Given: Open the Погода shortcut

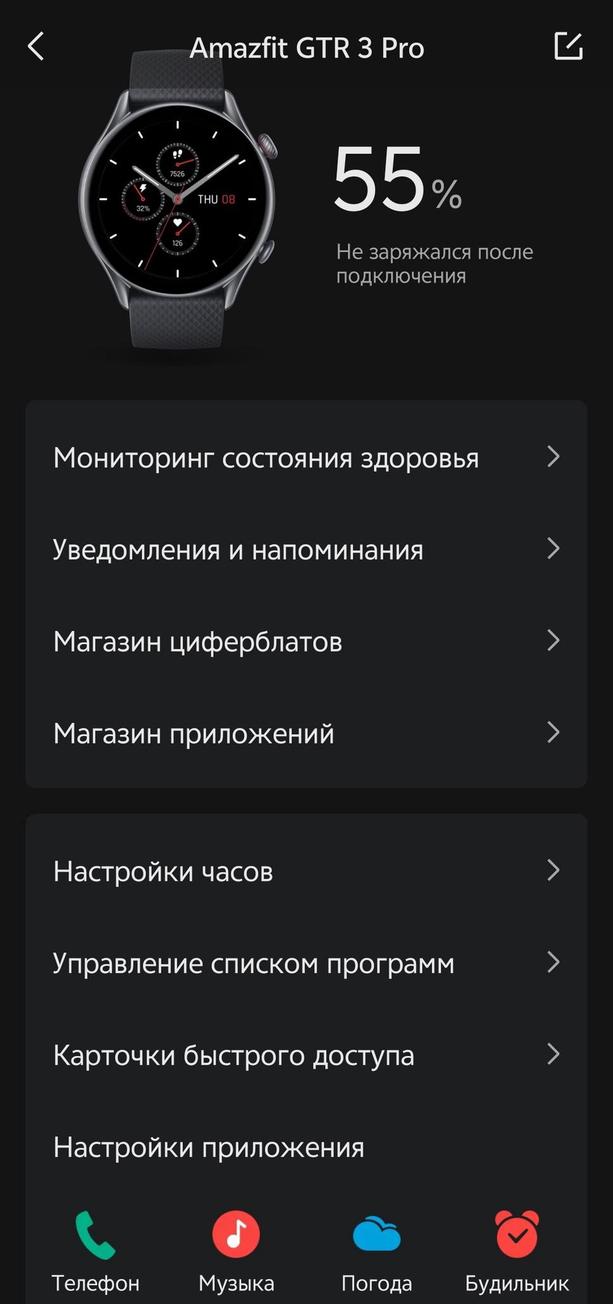Looking at the screenshot, I should click(x=377, y=1252).
